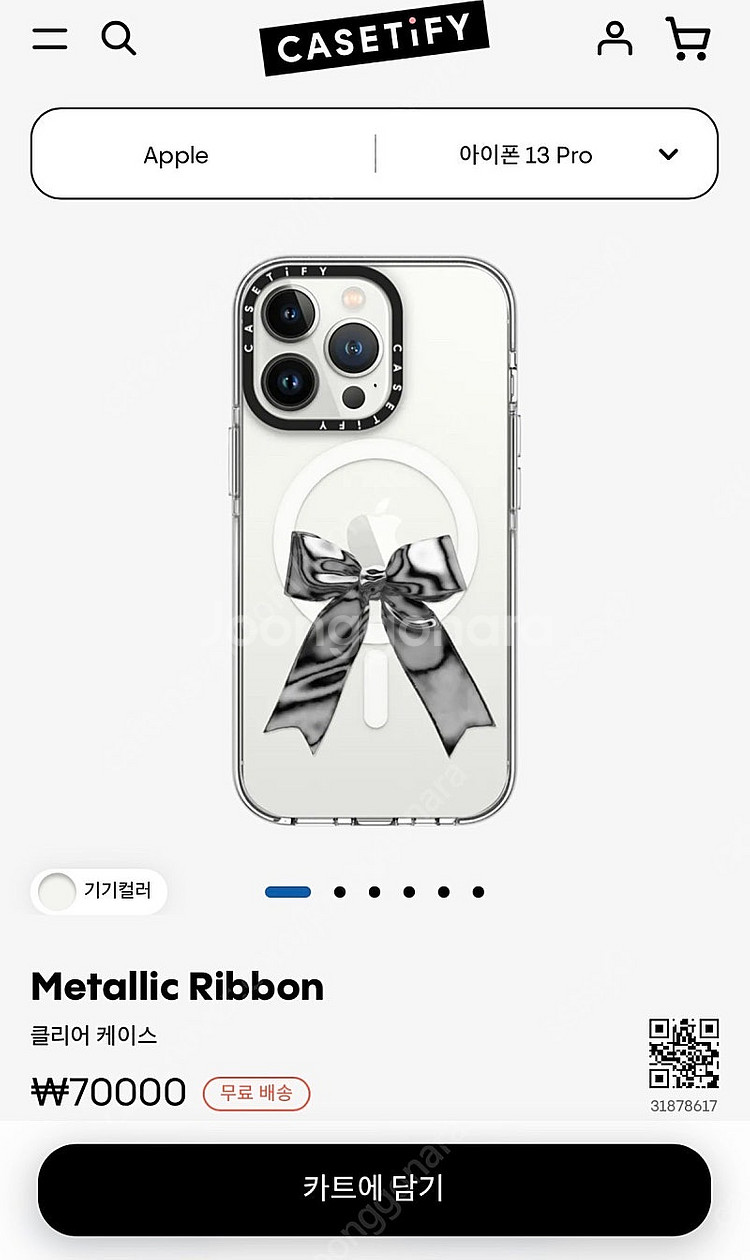
Task: Jump to the last product image dot
Action: point(478,892)
